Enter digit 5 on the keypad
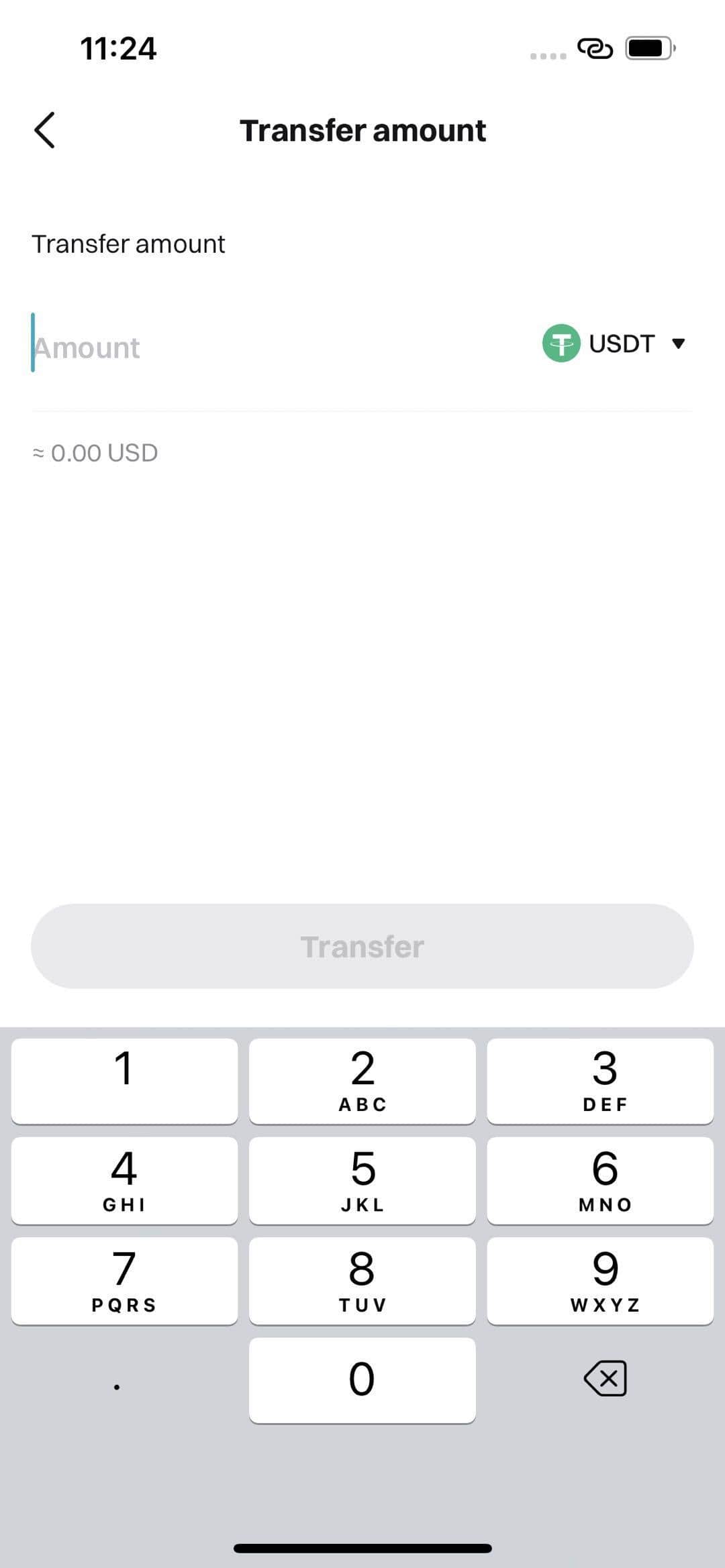Screen dimensions: 725x1568 [362, 1180]
